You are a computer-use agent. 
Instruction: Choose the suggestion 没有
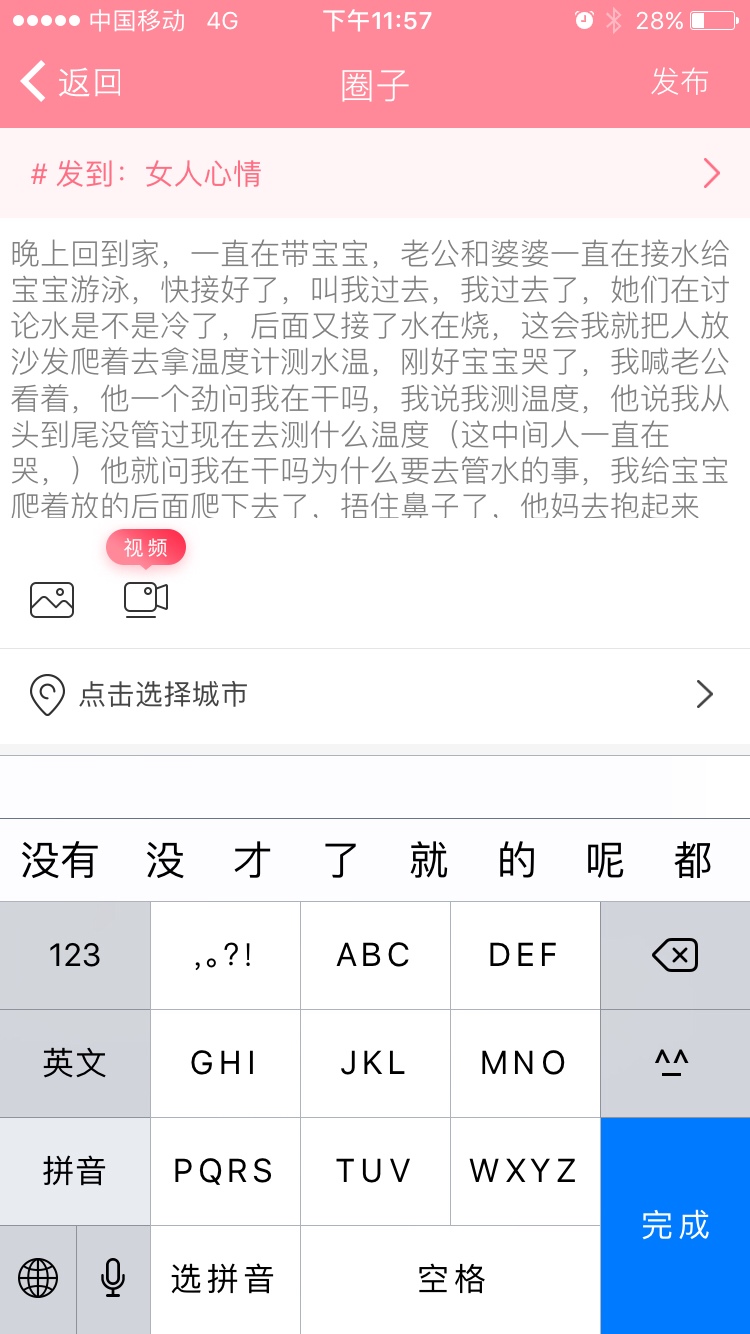pyautogui.click(x=59, y=861)
